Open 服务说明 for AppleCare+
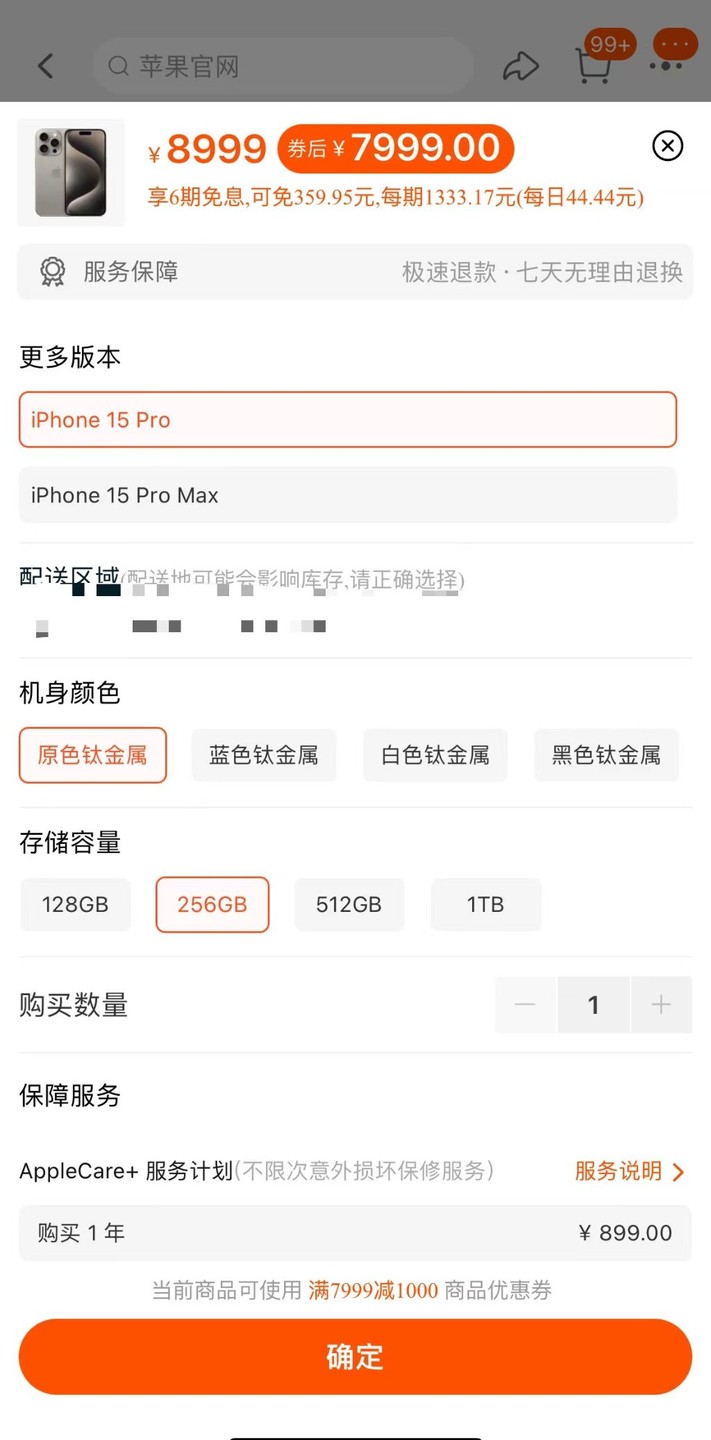Image resolution: width=711 pixels, height=1440 pixels. [629, 1171]
